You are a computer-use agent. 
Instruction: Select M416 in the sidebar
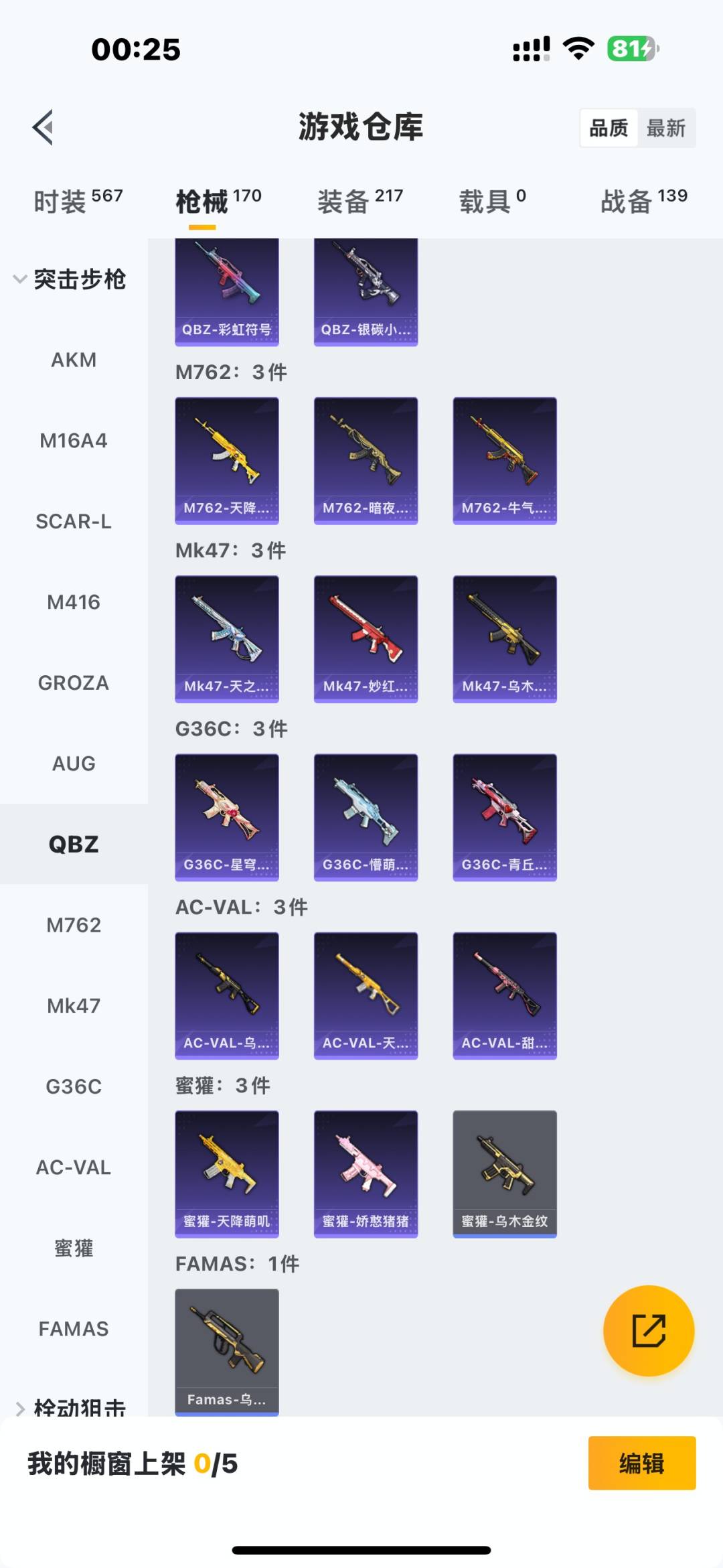click(x=74, y=602)
